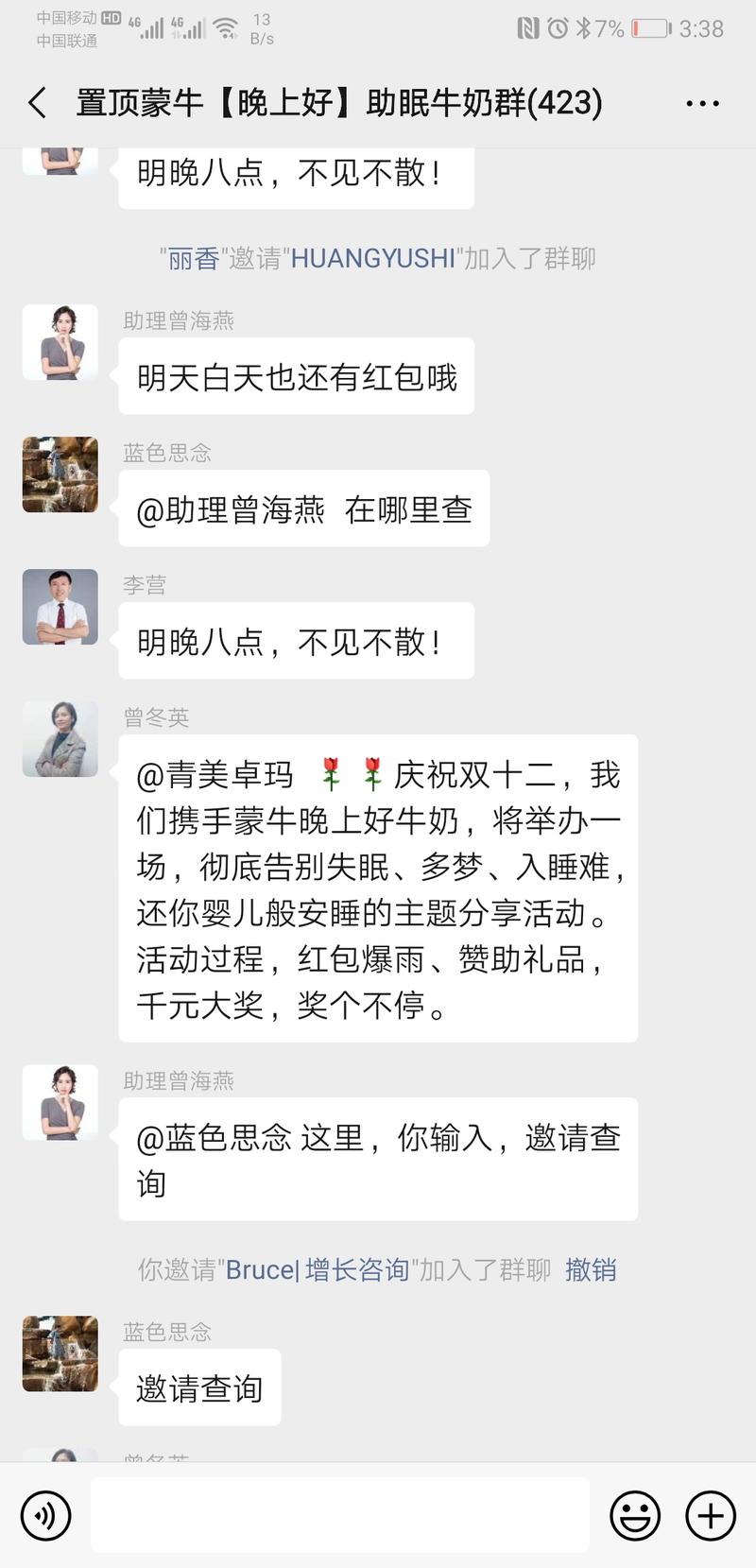Tap the message text input field
Viewport: 756px width, 1568px height.
[340, 1514]
